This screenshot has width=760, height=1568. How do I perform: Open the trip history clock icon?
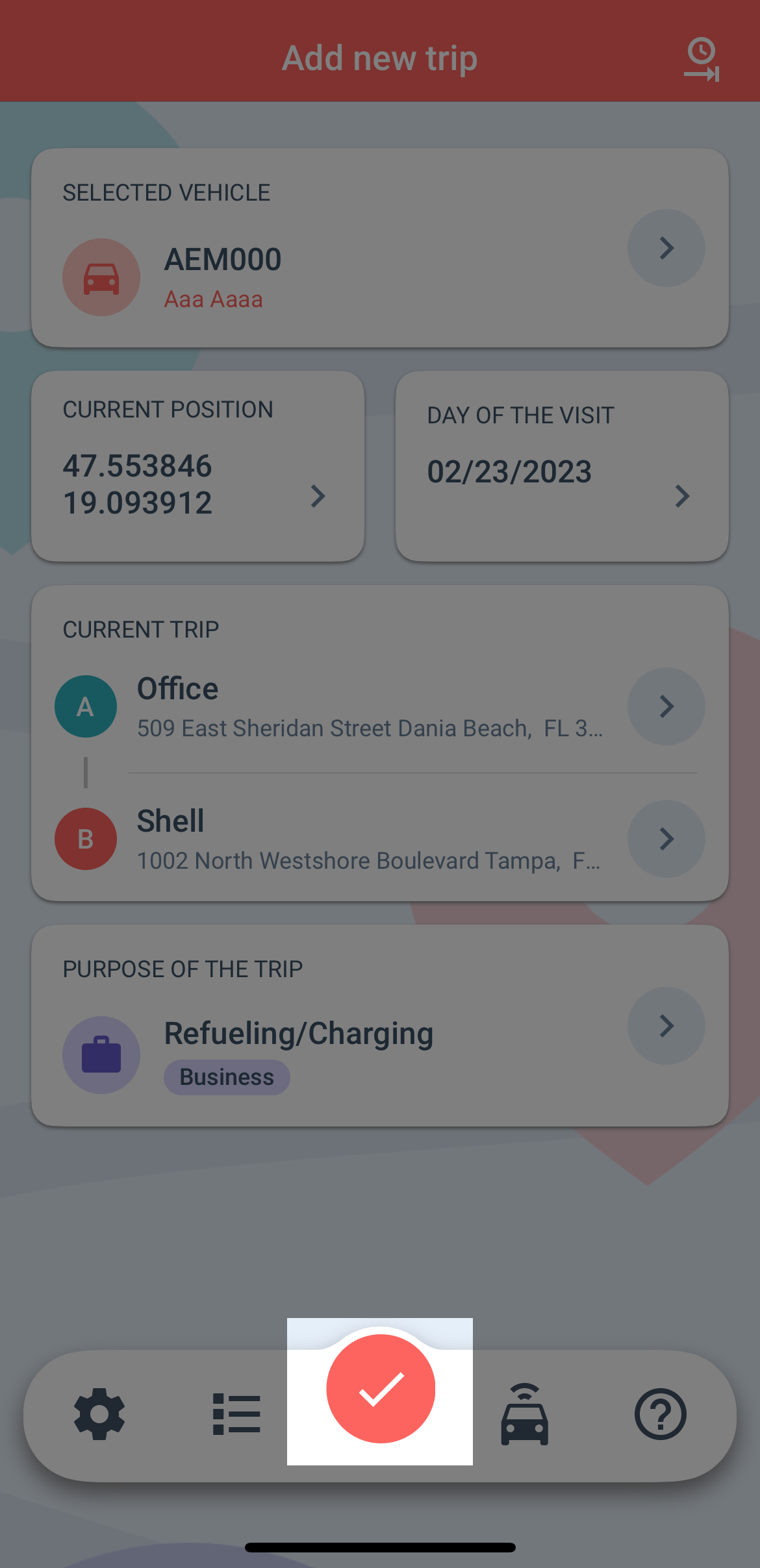click(x=702, y=60)
